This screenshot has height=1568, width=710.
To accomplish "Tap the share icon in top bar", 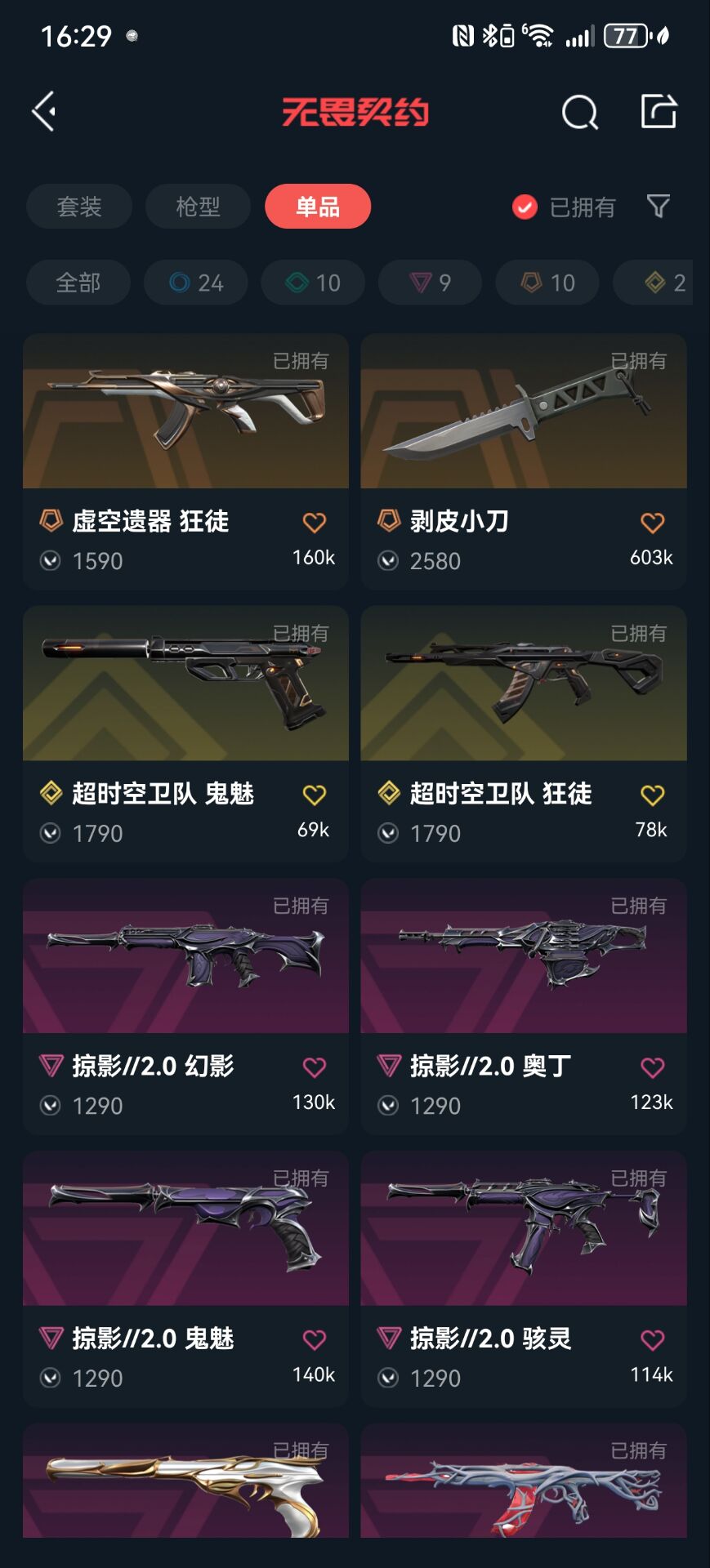I will click(659, 111).
